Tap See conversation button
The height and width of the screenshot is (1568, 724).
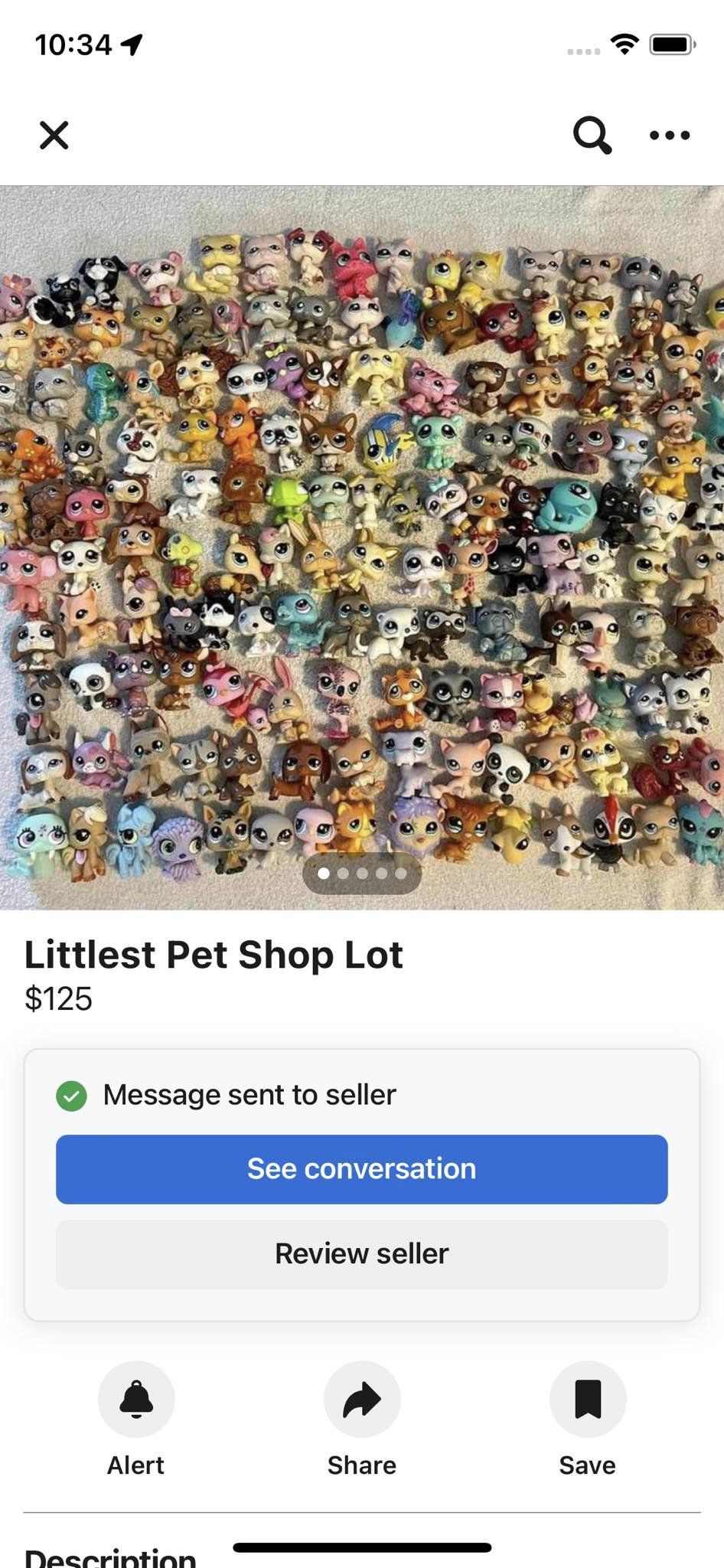coord(362,1169)
